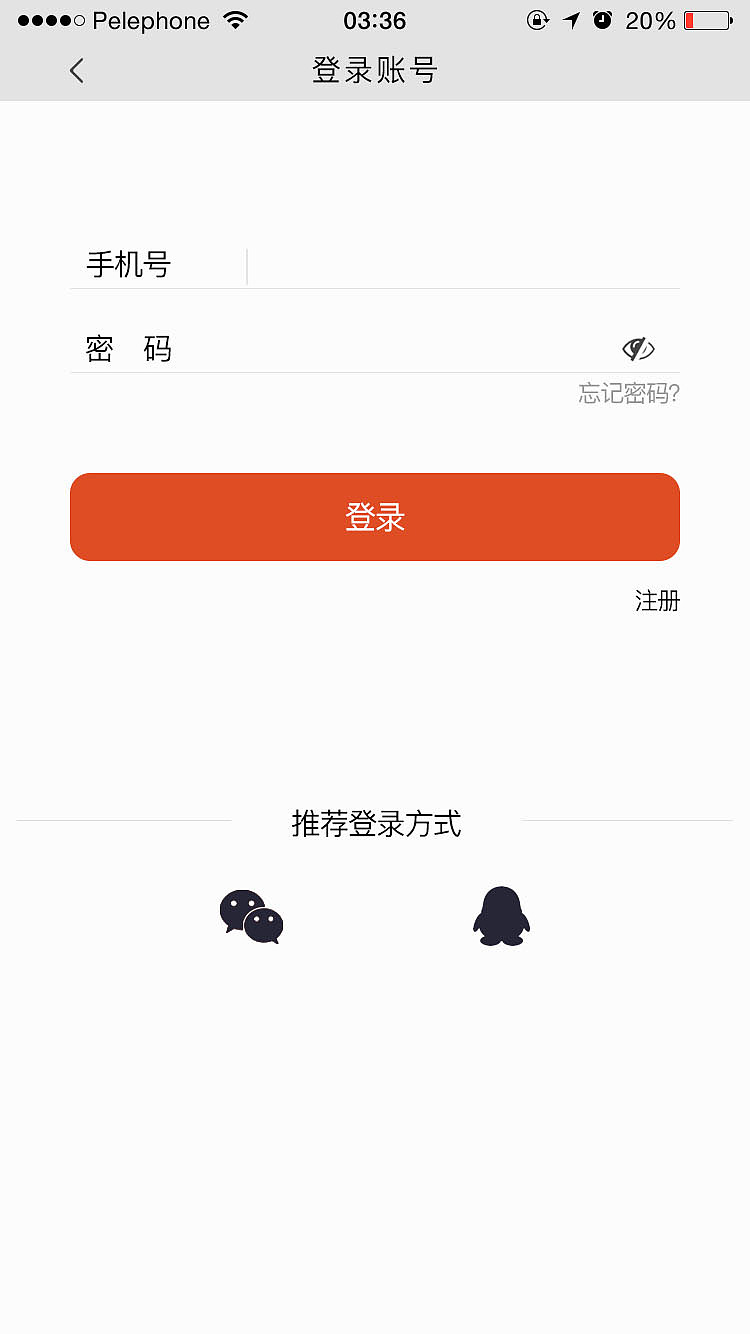
Task: Open the 忘记密码 recovery page
Action: pos(627,394)
